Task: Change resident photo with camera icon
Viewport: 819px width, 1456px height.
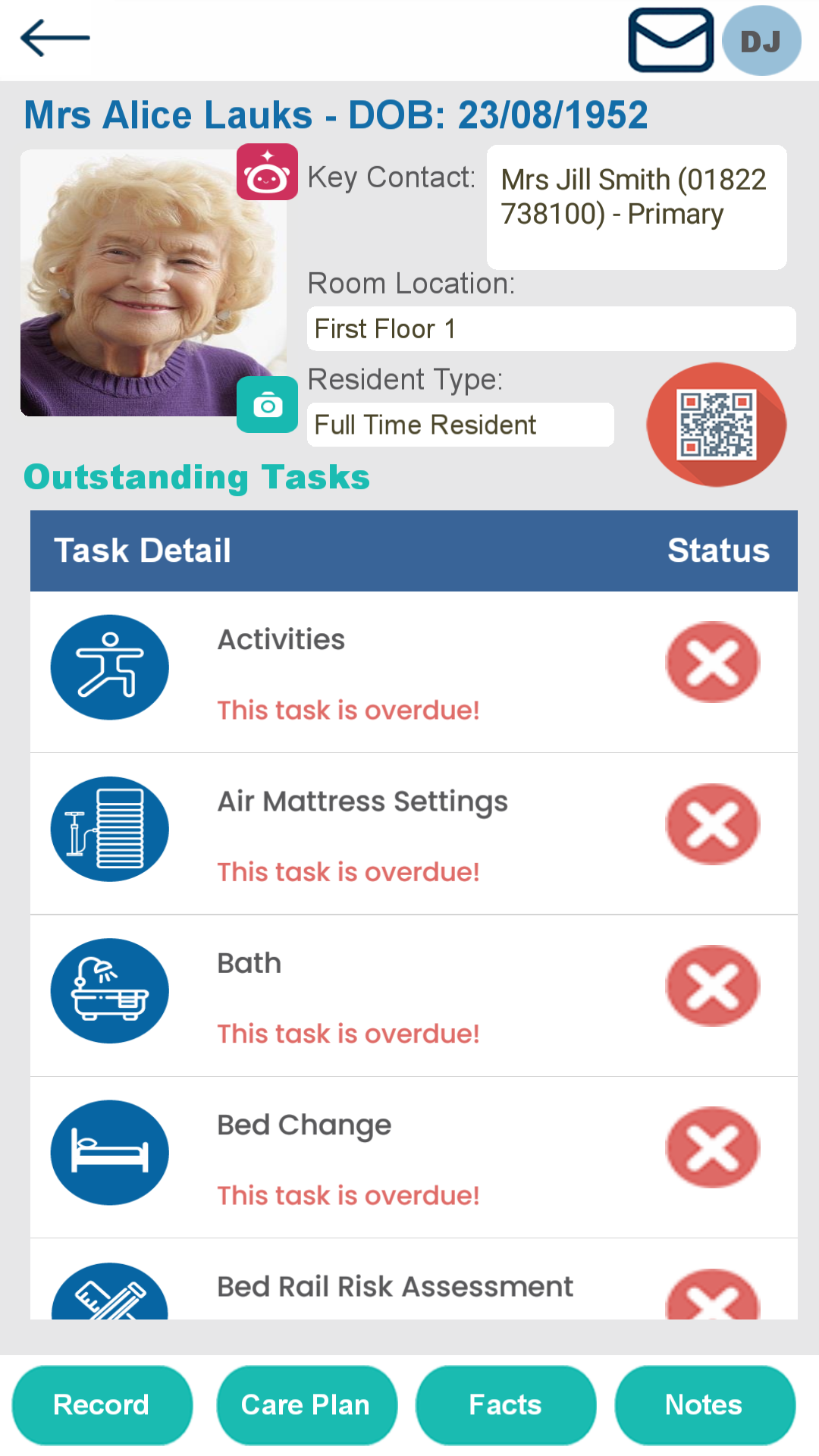Action: pos(267,405)
